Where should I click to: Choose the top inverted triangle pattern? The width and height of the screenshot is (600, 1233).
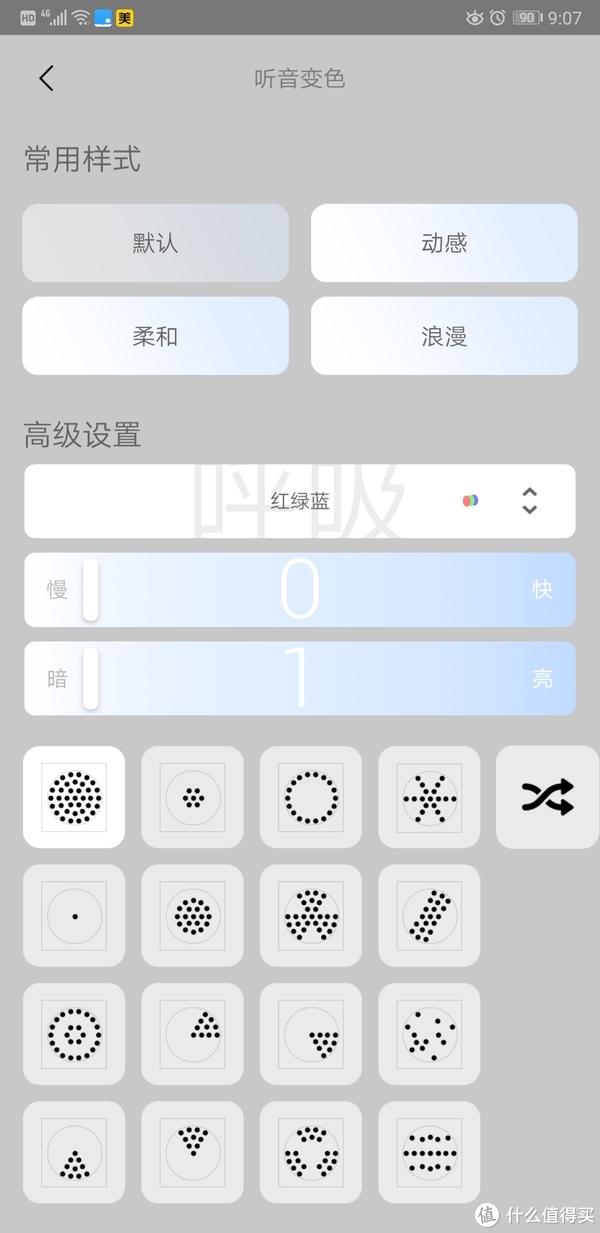click(x=192, y=1152)
